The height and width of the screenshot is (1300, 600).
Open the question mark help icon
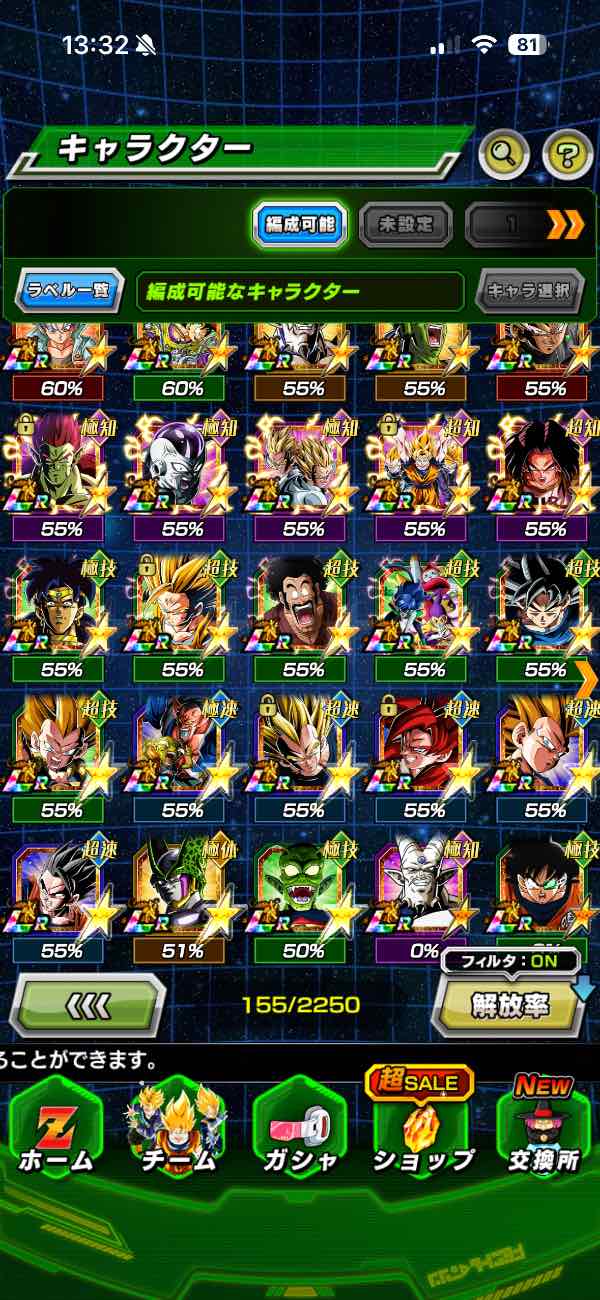click(x=567, y=154)
